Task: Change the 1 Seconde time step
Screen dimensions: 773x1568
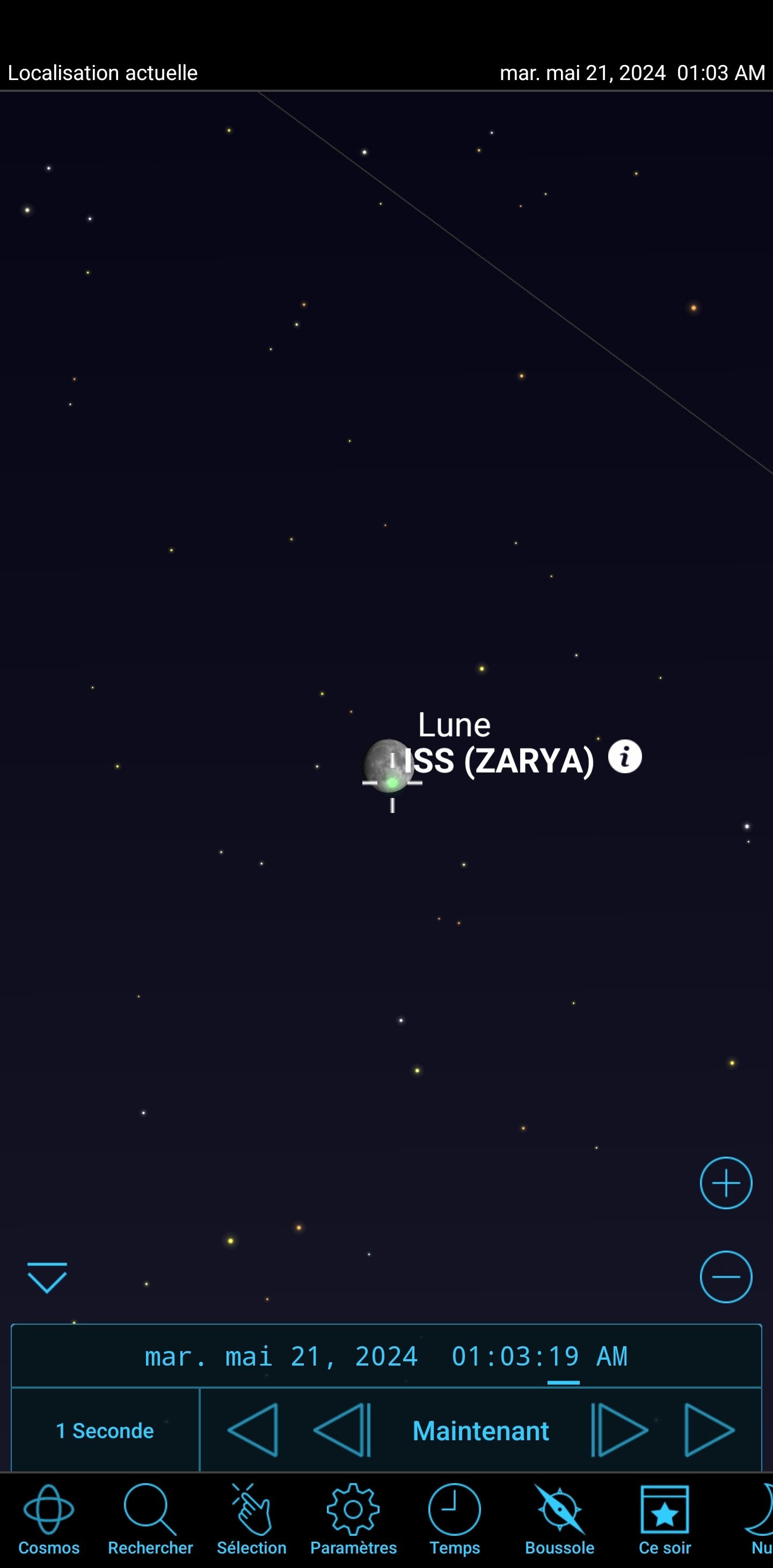Action: pyautogui.click(x=105, y=1430)
